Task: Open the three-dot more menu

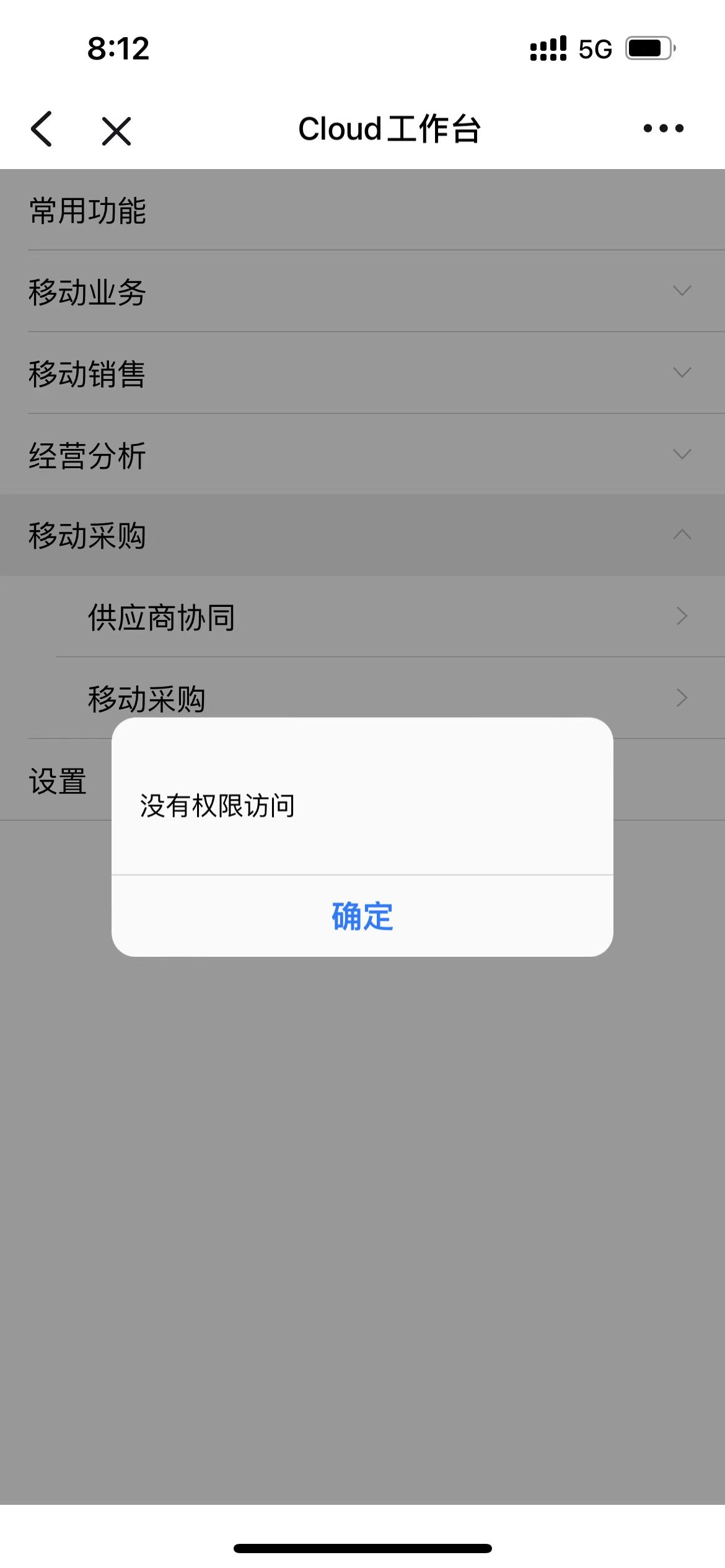Action: click(663, 128)
